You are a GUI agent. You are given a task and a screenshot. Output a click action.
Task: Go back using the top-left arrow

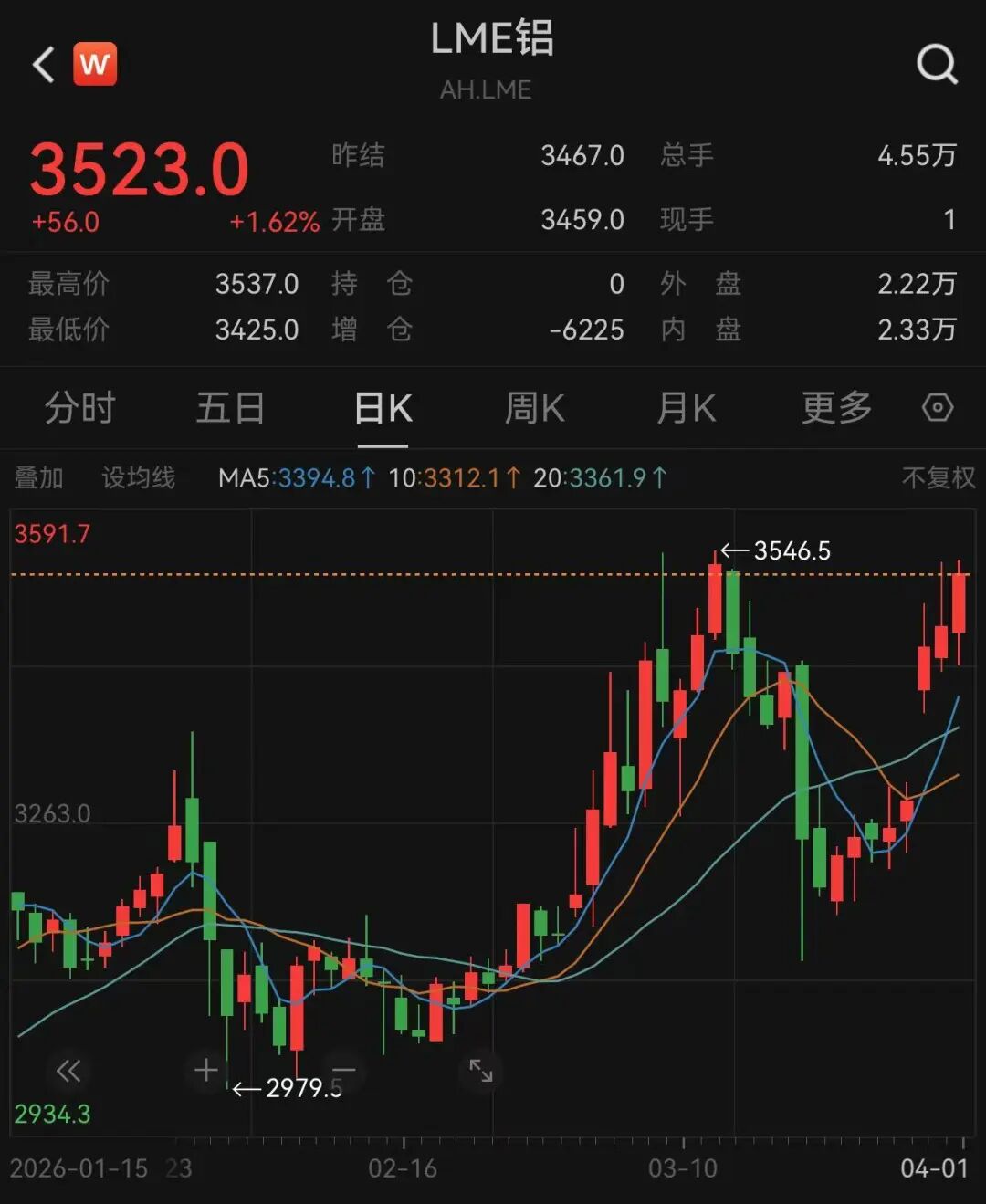point(43,65)
